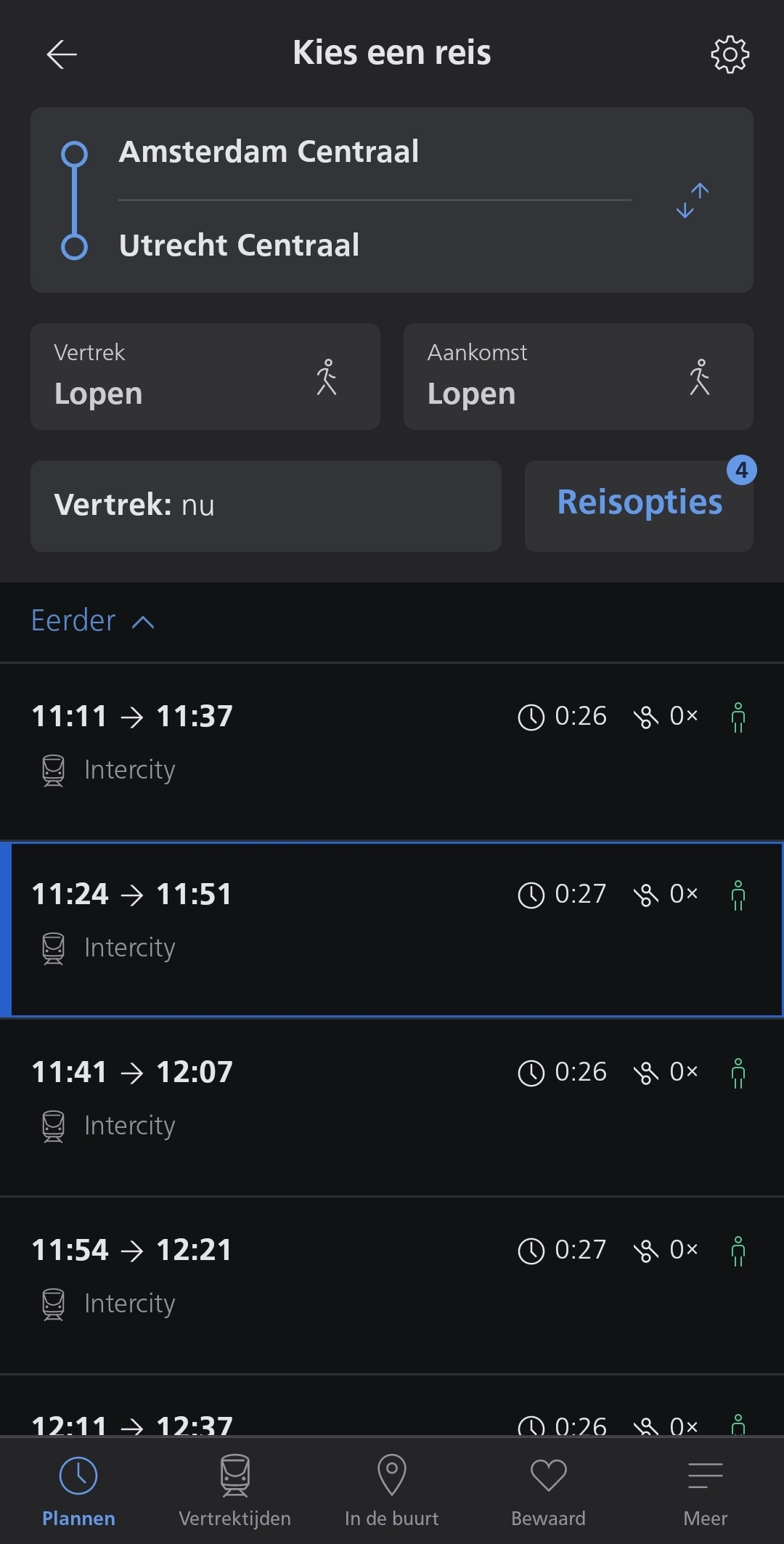Viewport: 784px width, 1544px height.
Task: Open Reisopties travel options
Action: tap(639, 505)
